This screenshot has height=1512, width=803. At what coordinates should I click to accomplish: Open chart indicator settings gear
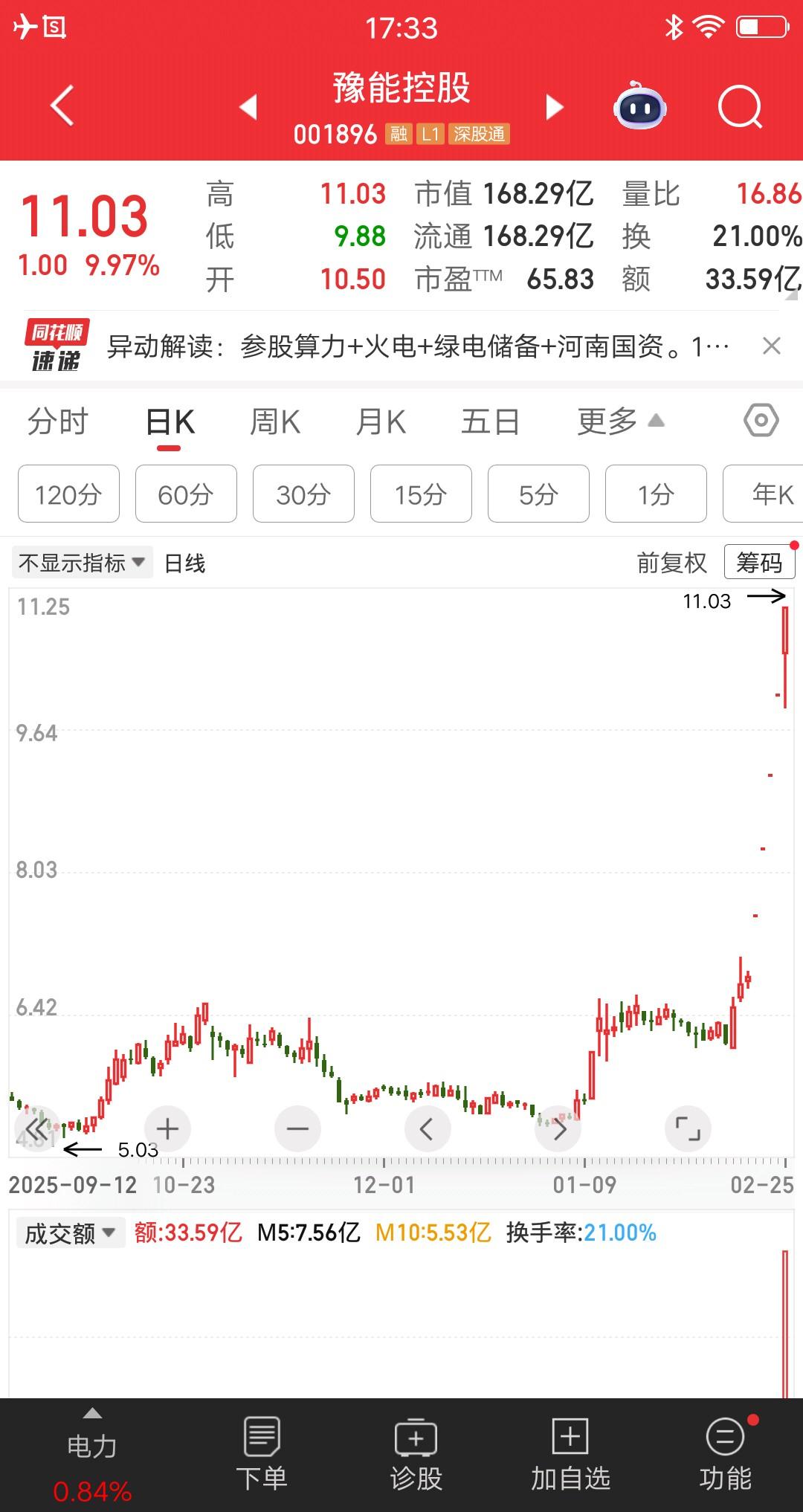(x=761, y=421)
